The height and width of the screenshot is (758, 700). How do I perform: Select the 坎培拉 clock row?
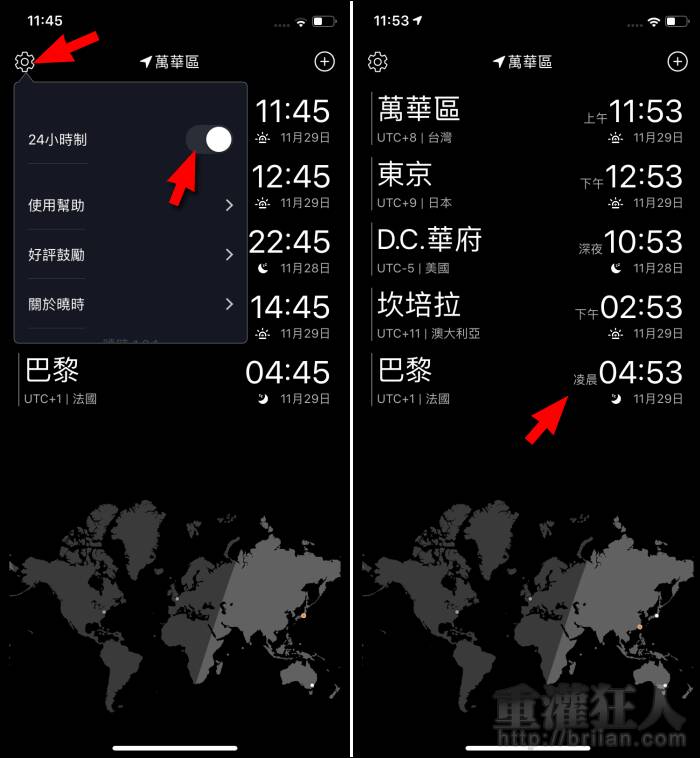click(528, 317)
